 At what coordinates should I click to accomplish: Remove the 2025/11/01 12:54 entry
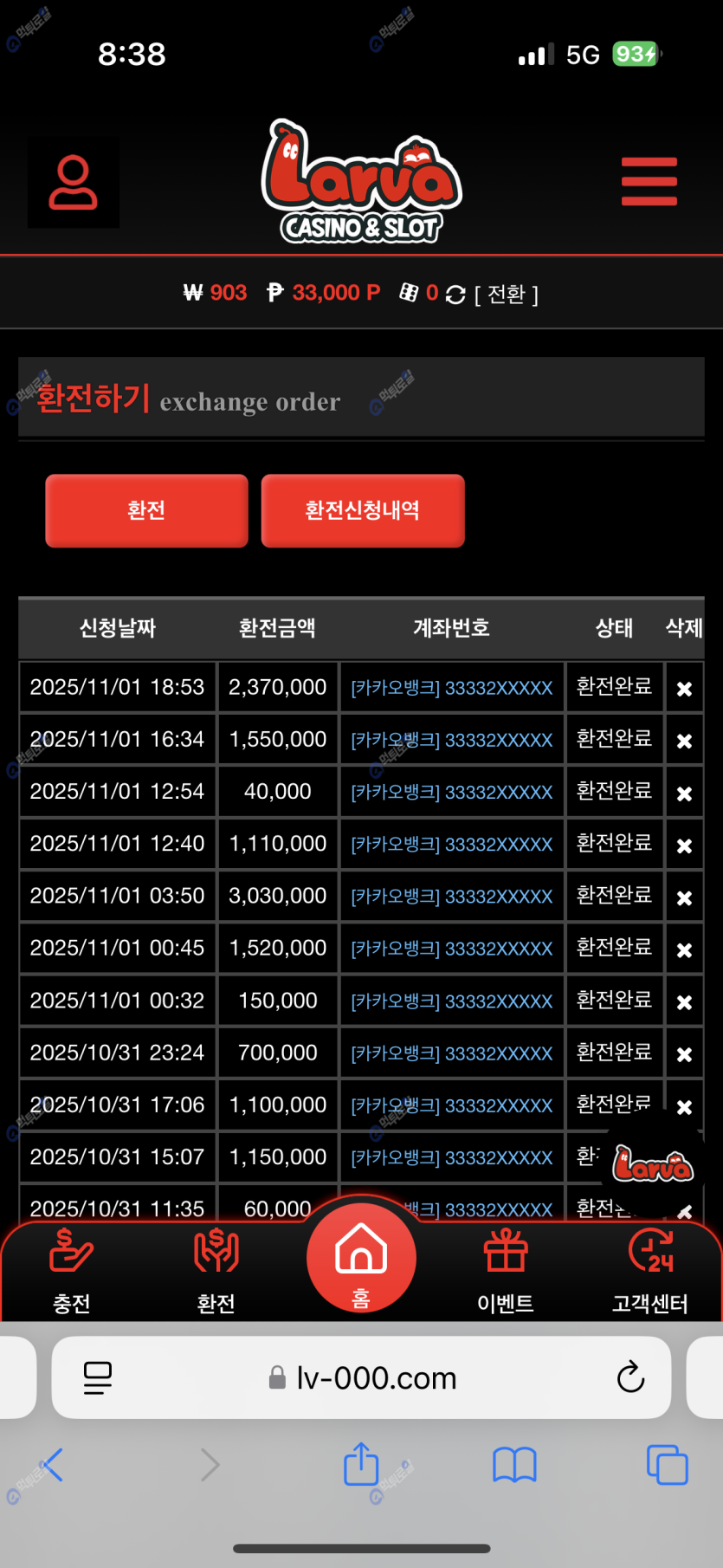pos(684,793)
